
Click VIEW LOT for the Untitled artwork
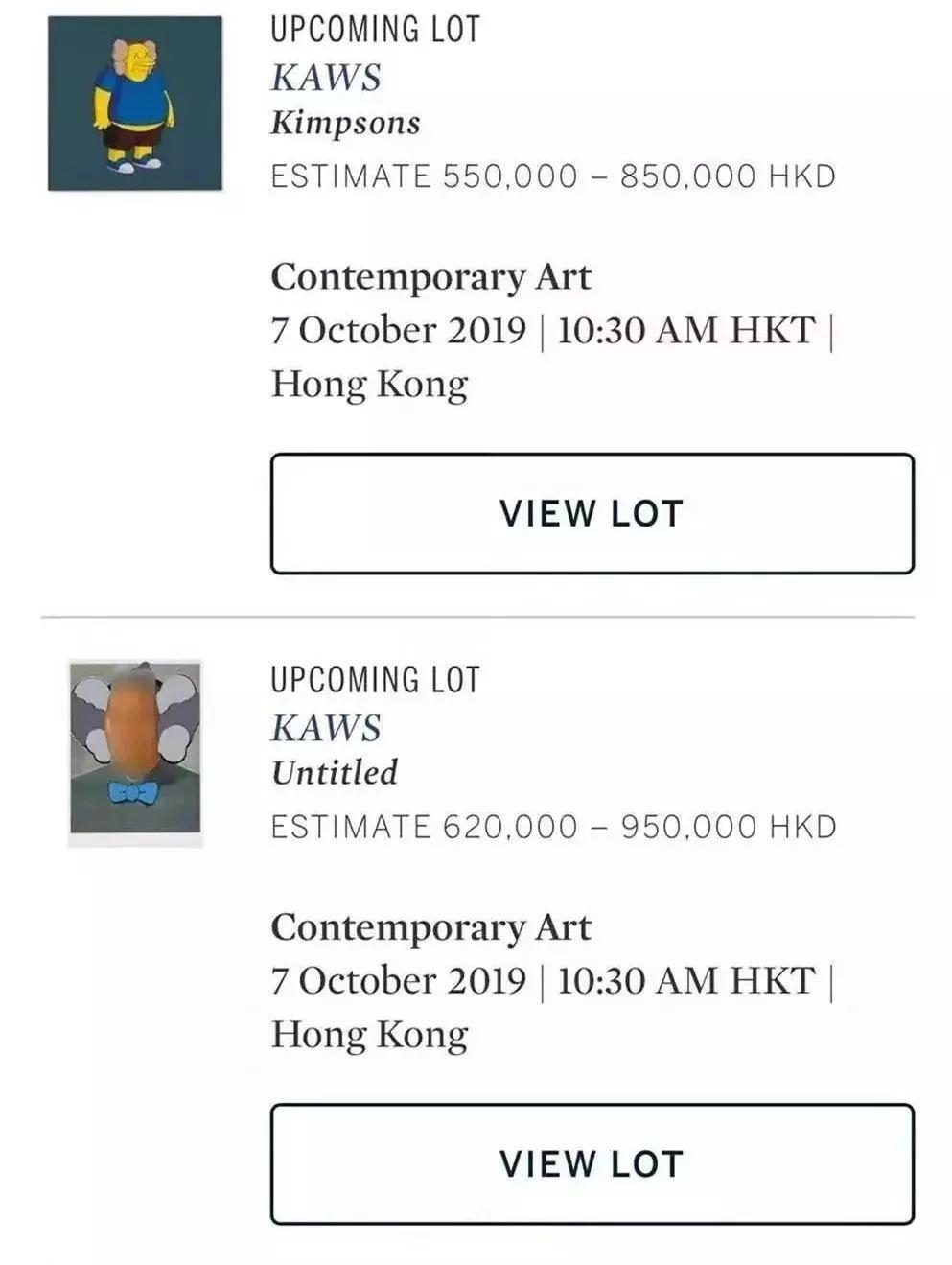tap(590, 1162)
